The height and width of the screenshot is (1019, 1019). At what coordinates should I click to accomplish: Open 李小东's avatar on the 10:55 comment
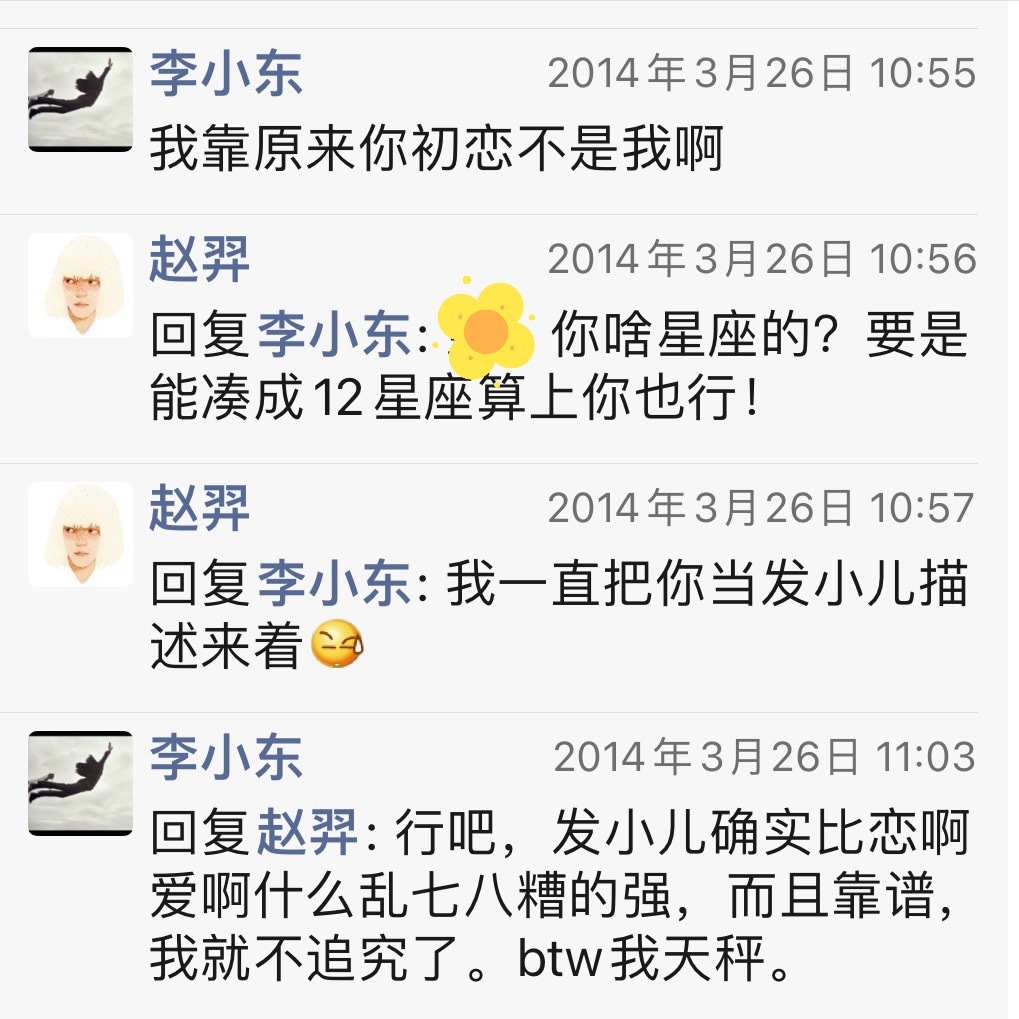(80, 99)
